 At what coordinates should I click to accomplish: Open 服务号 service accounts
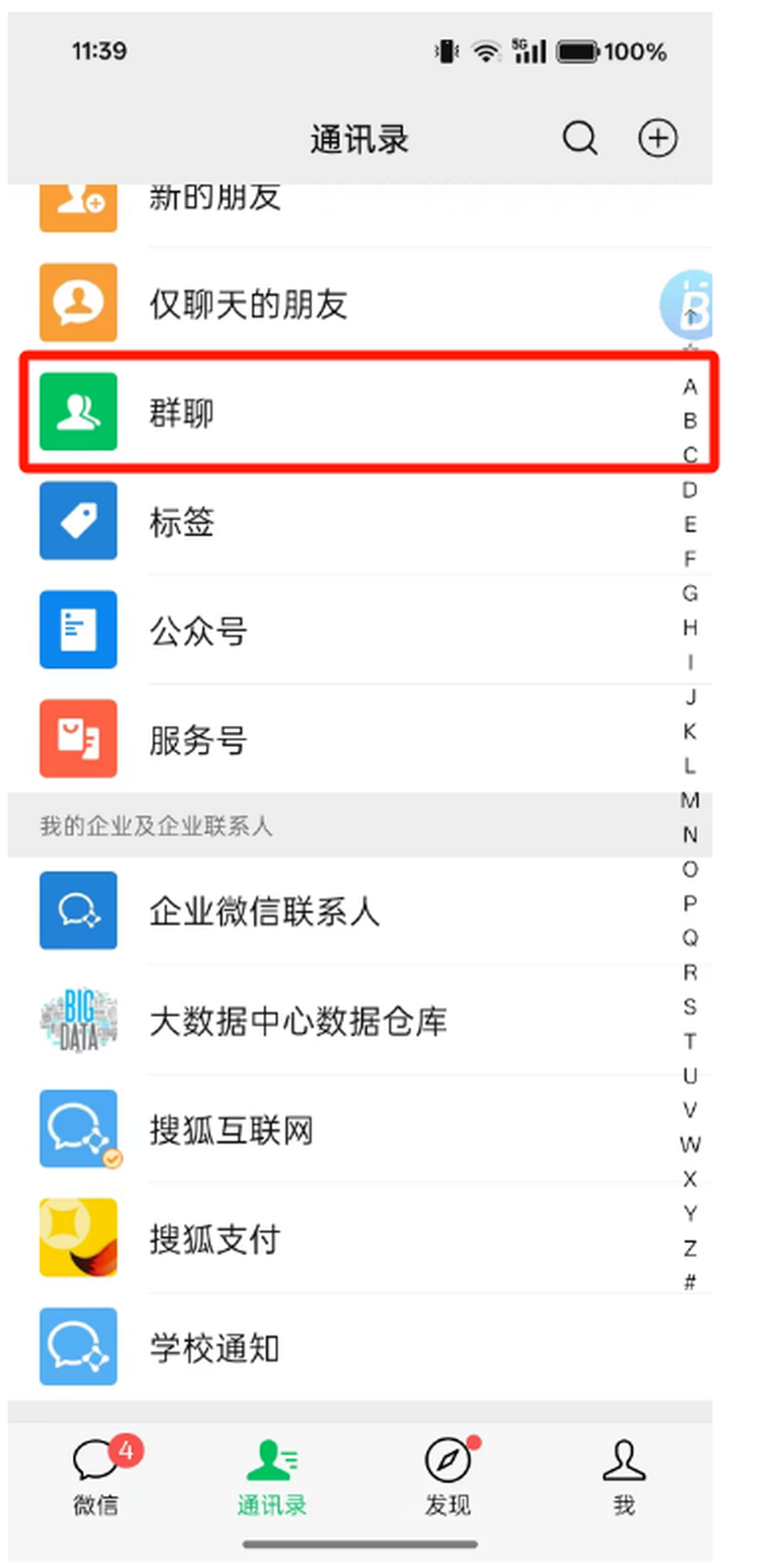click(360, 738)
